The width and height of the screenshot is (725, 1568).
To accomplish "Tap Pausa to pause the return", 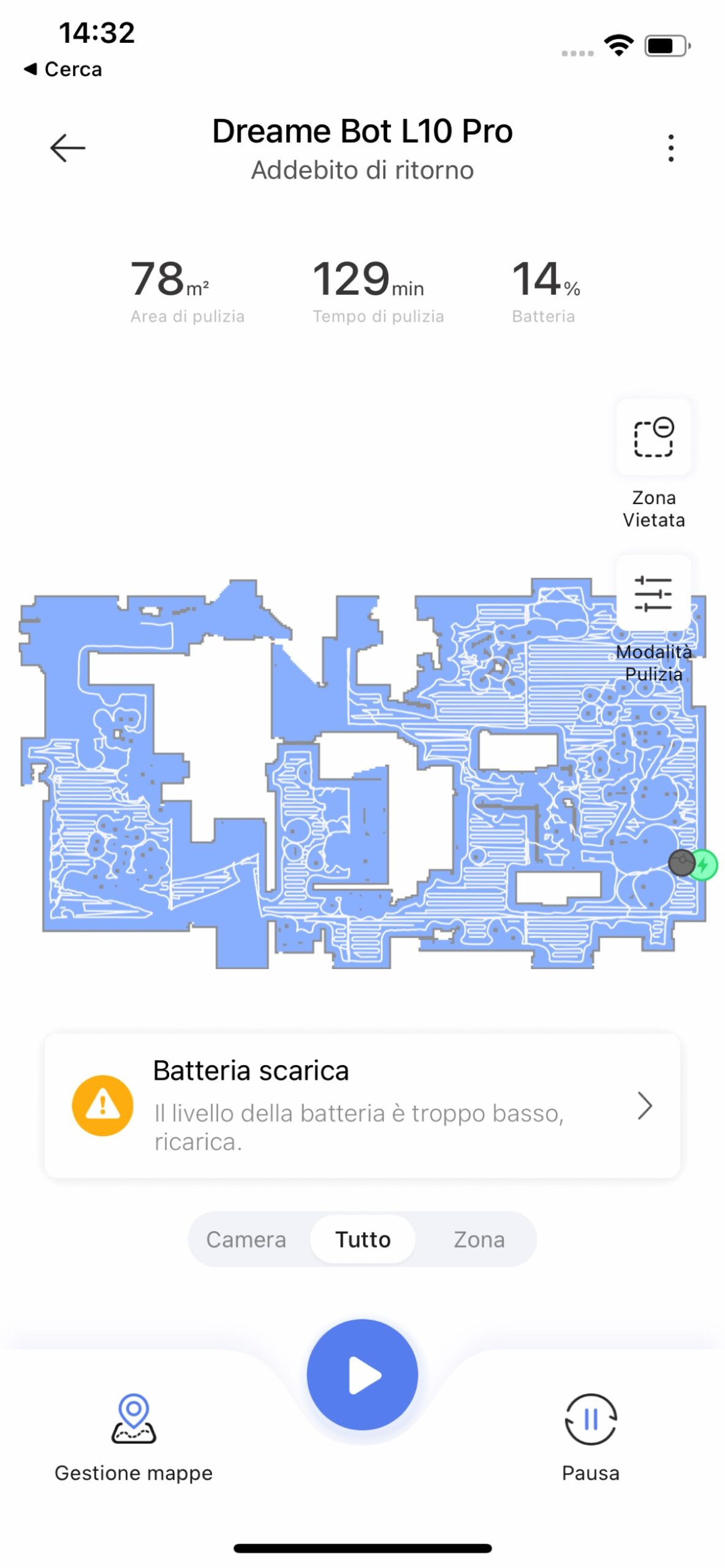I will coord(590,1433).
